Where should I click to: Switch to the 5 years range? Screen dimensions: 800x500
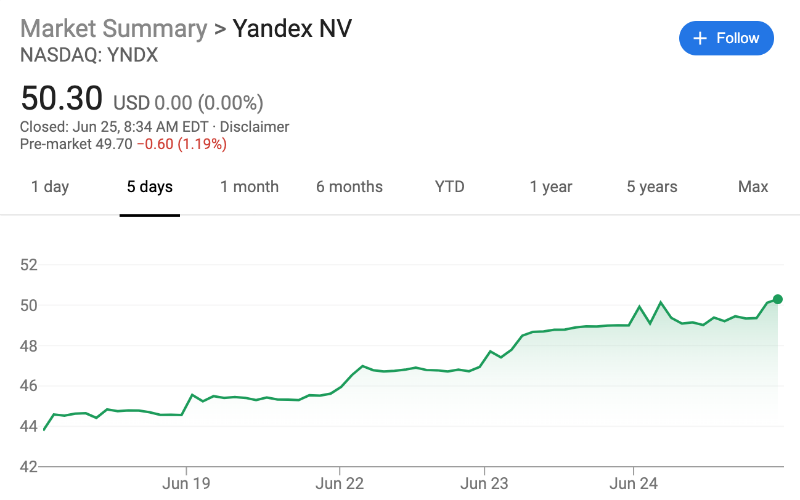click(652, 187)
